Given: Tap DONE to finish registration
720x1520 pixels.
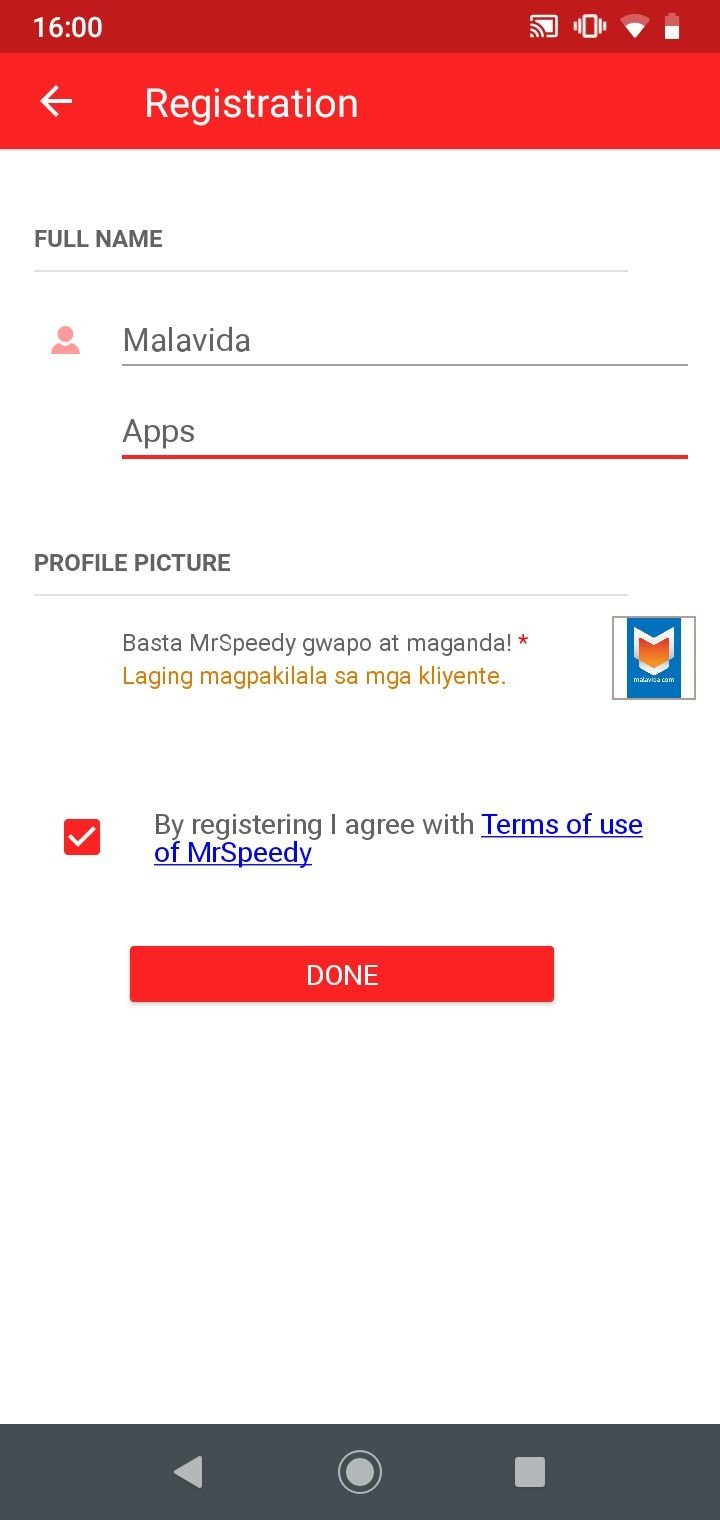Looking at the screenshot, I should [342, 975].
